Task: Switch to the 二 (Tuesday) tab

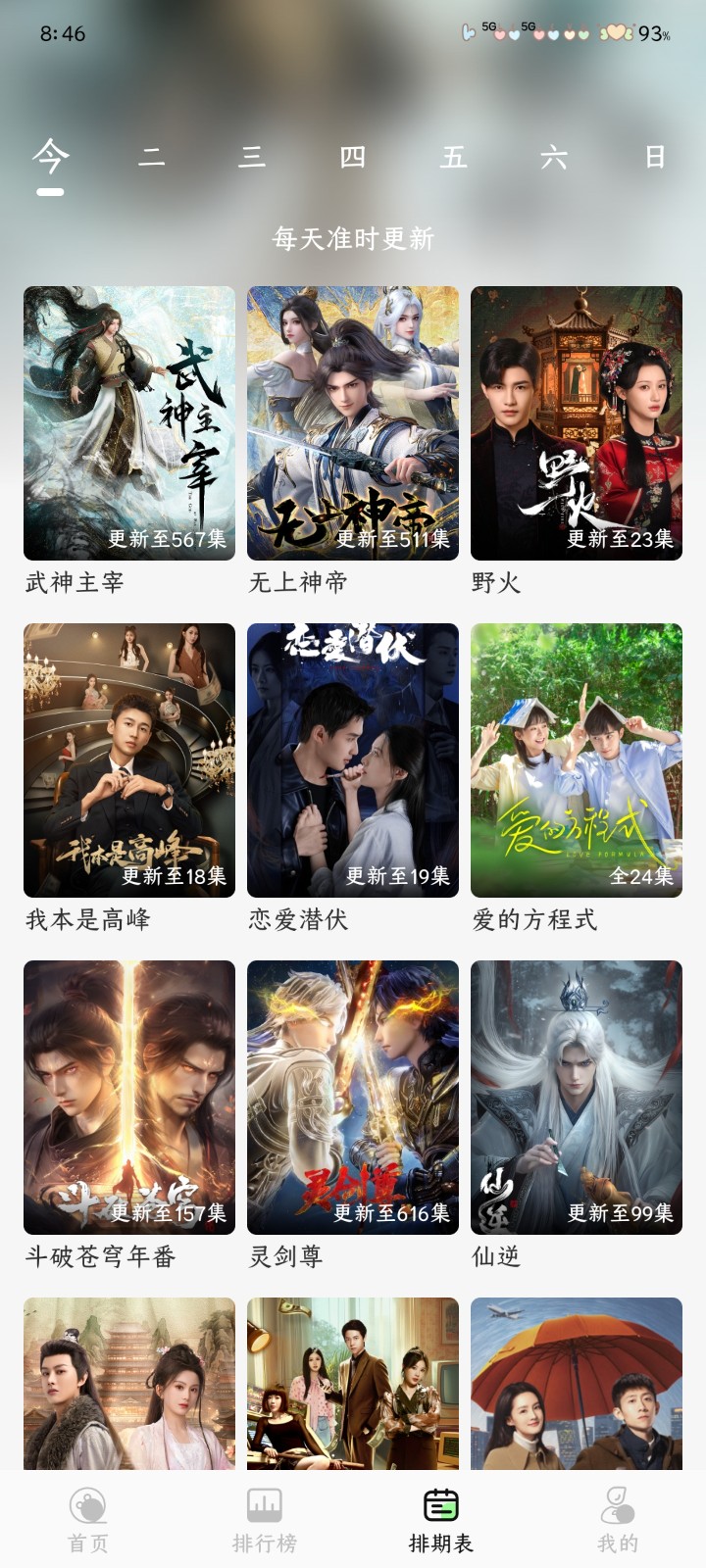Action: coord(152,157)
